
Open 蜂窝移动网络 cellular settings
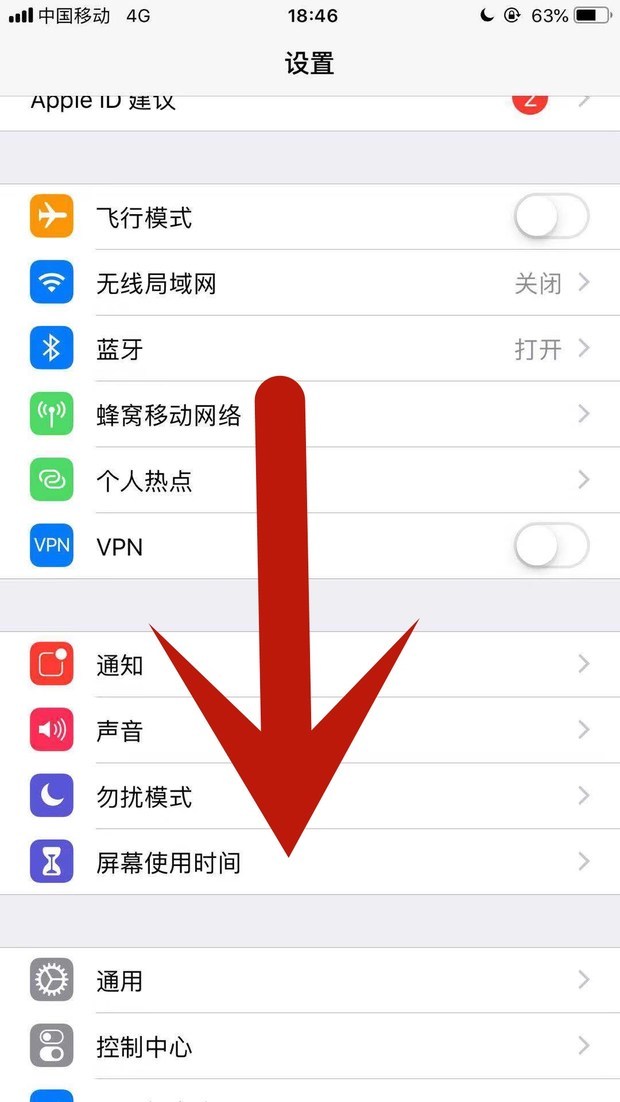[x=310, y=414]
